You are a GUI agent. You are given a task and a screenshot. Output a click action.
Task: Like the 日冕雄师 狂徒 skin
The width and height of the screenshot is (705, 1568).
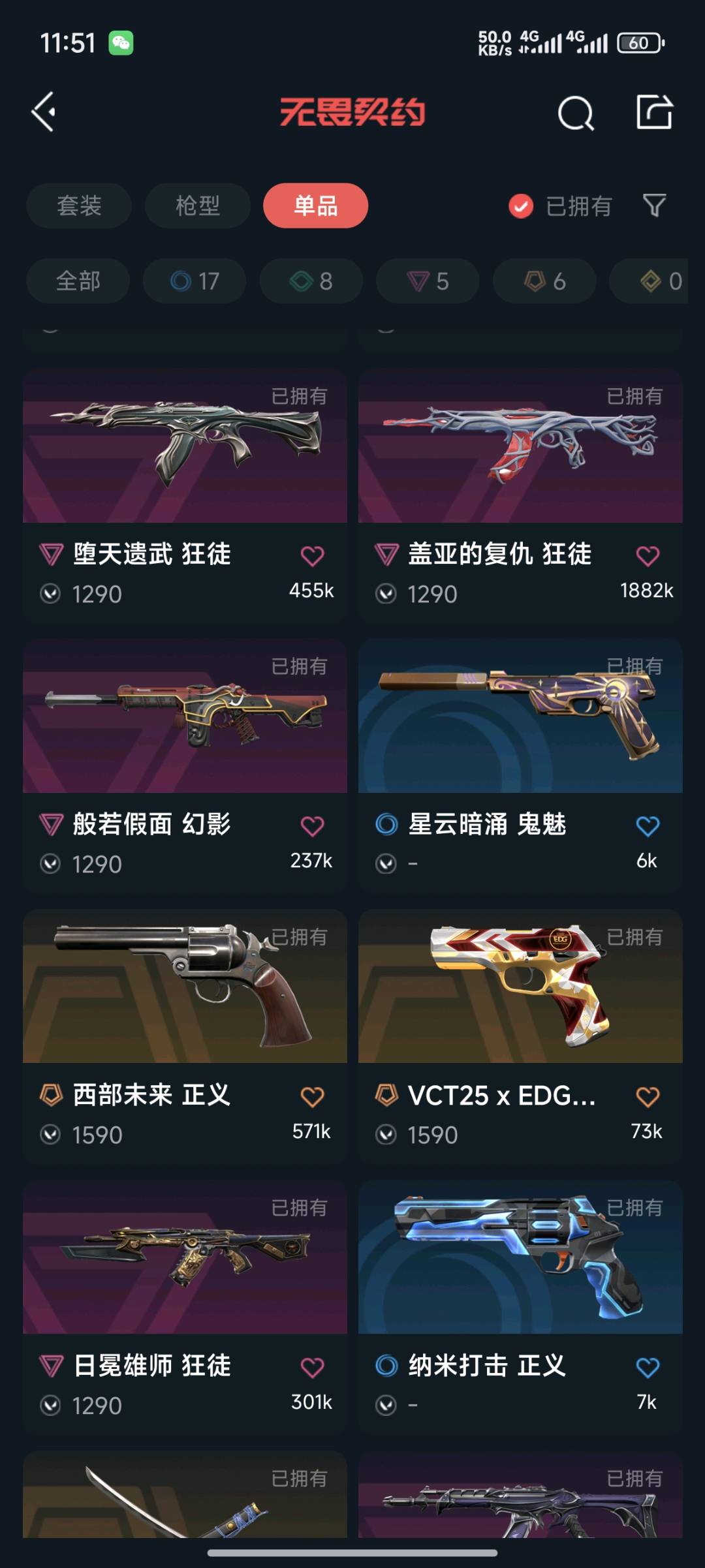click(312, 1367)
